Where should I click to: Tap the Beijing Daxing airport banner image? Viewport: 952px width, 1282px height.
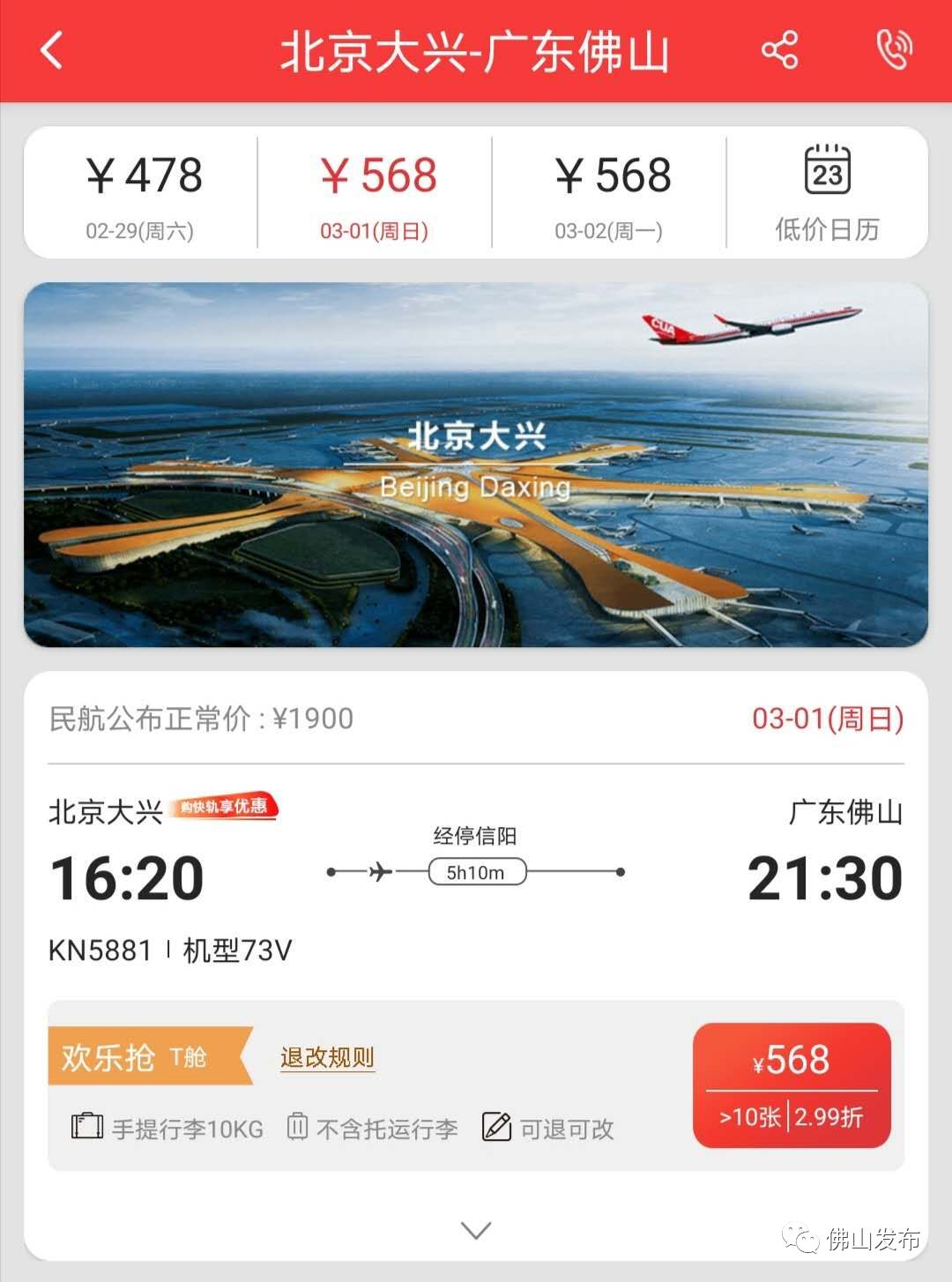(x=476, y=465)
